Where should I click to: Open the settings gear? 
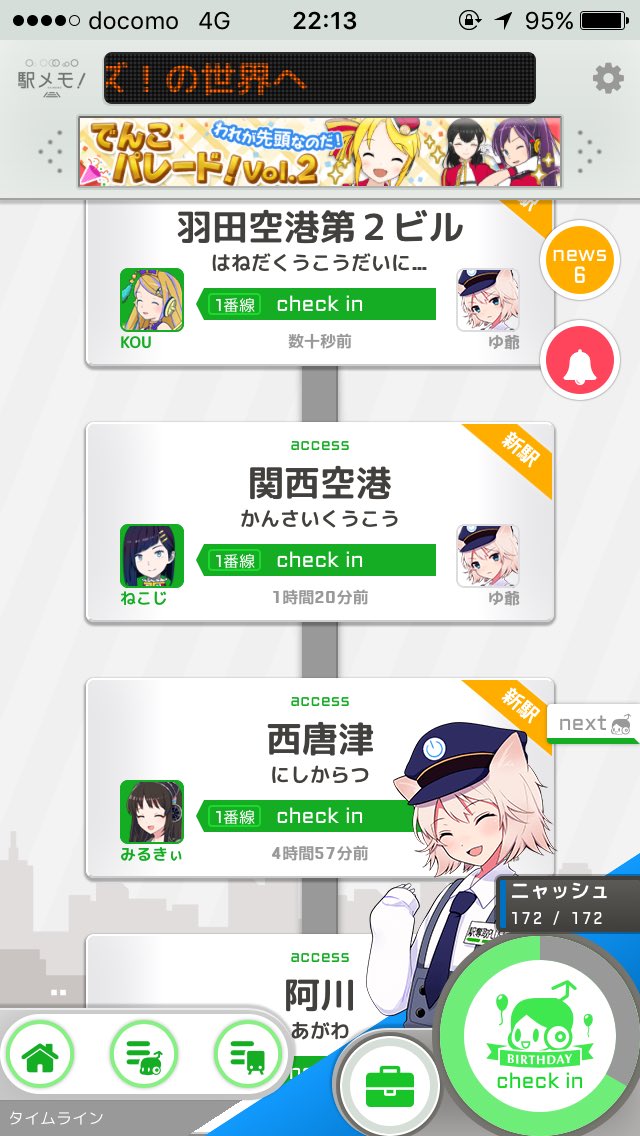click(x=608, y=78)
